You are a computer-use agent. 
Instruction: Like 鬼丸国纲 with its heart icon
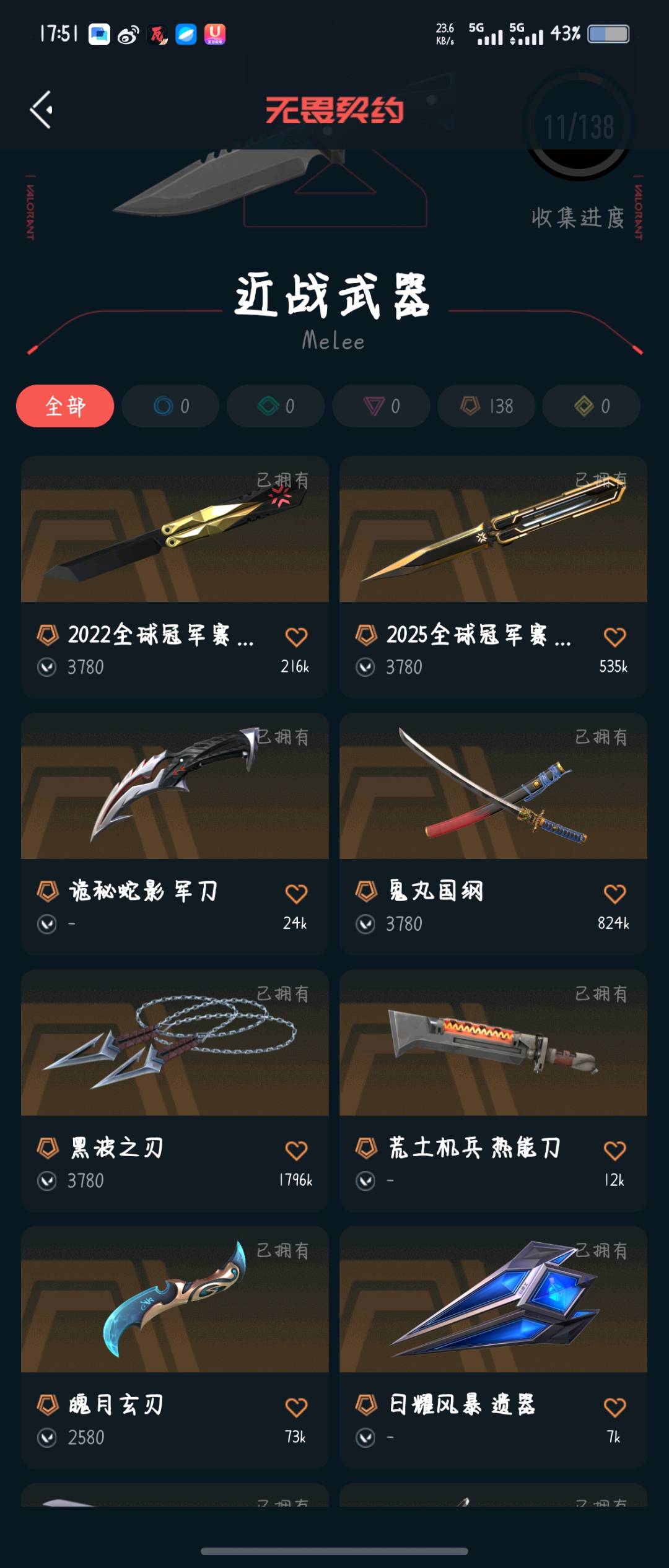[x=614, y=894]
